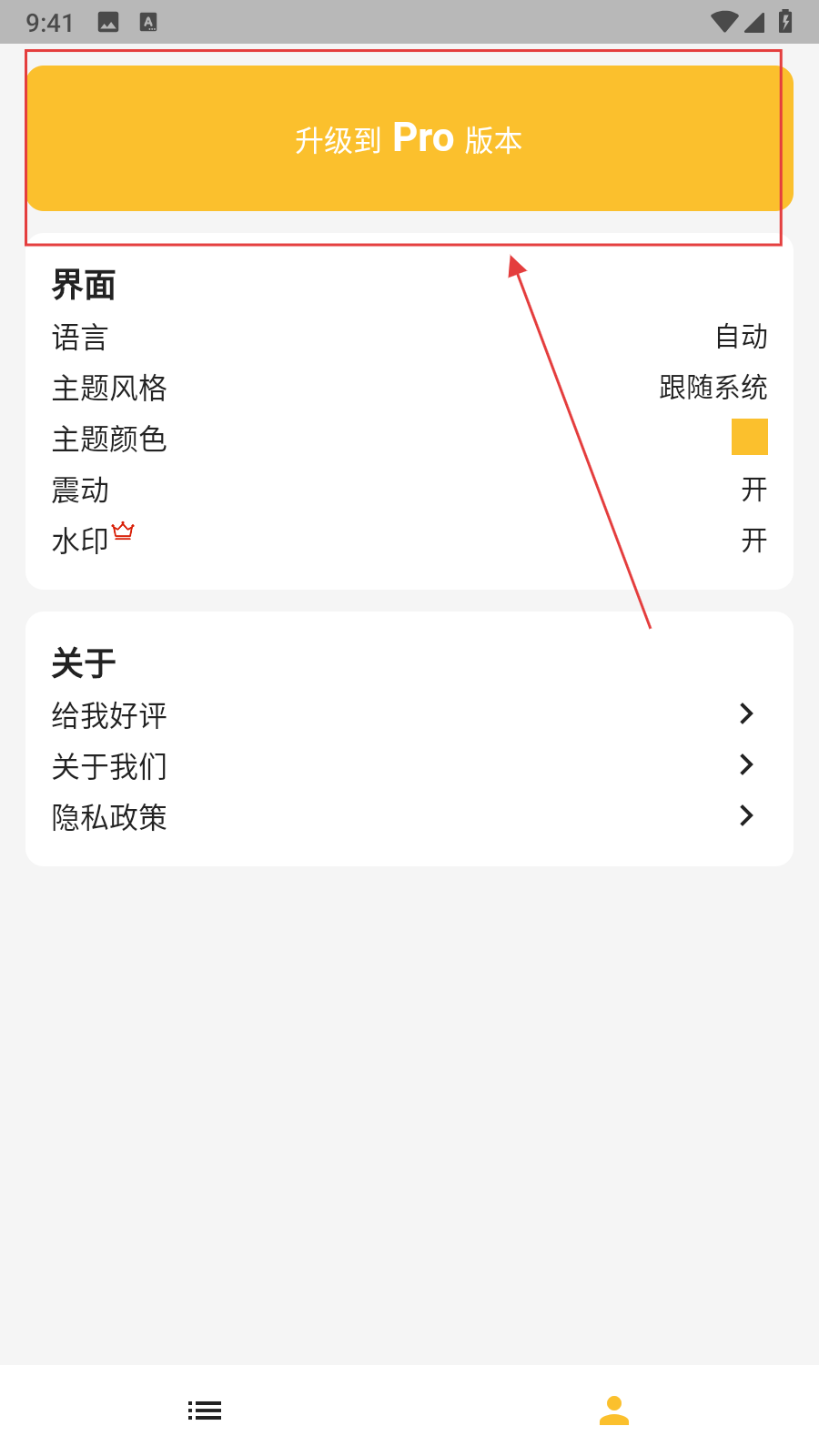
Task: Select the profile tab in bottom bar
Action: point(614,1410)
